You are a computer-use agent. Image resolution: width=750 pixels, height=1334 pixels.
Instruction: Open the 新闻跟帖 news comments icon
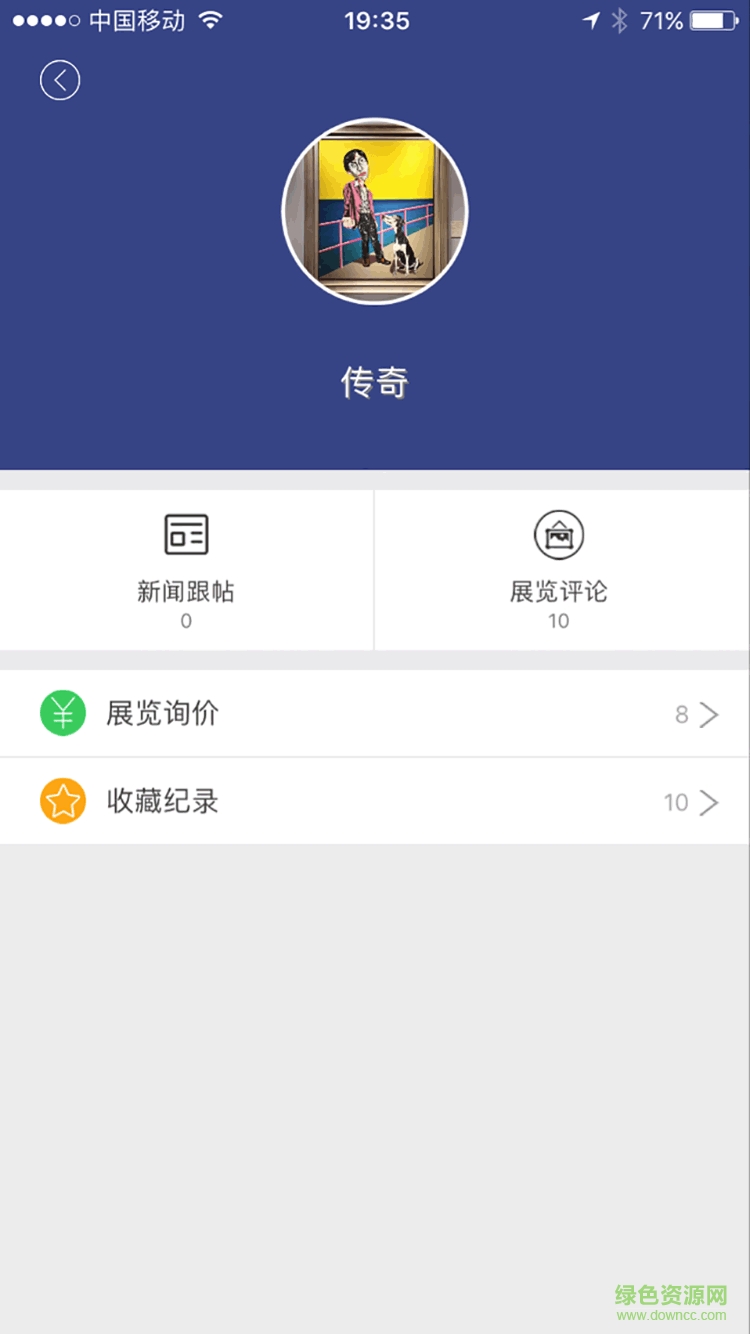tap(185, 535)
